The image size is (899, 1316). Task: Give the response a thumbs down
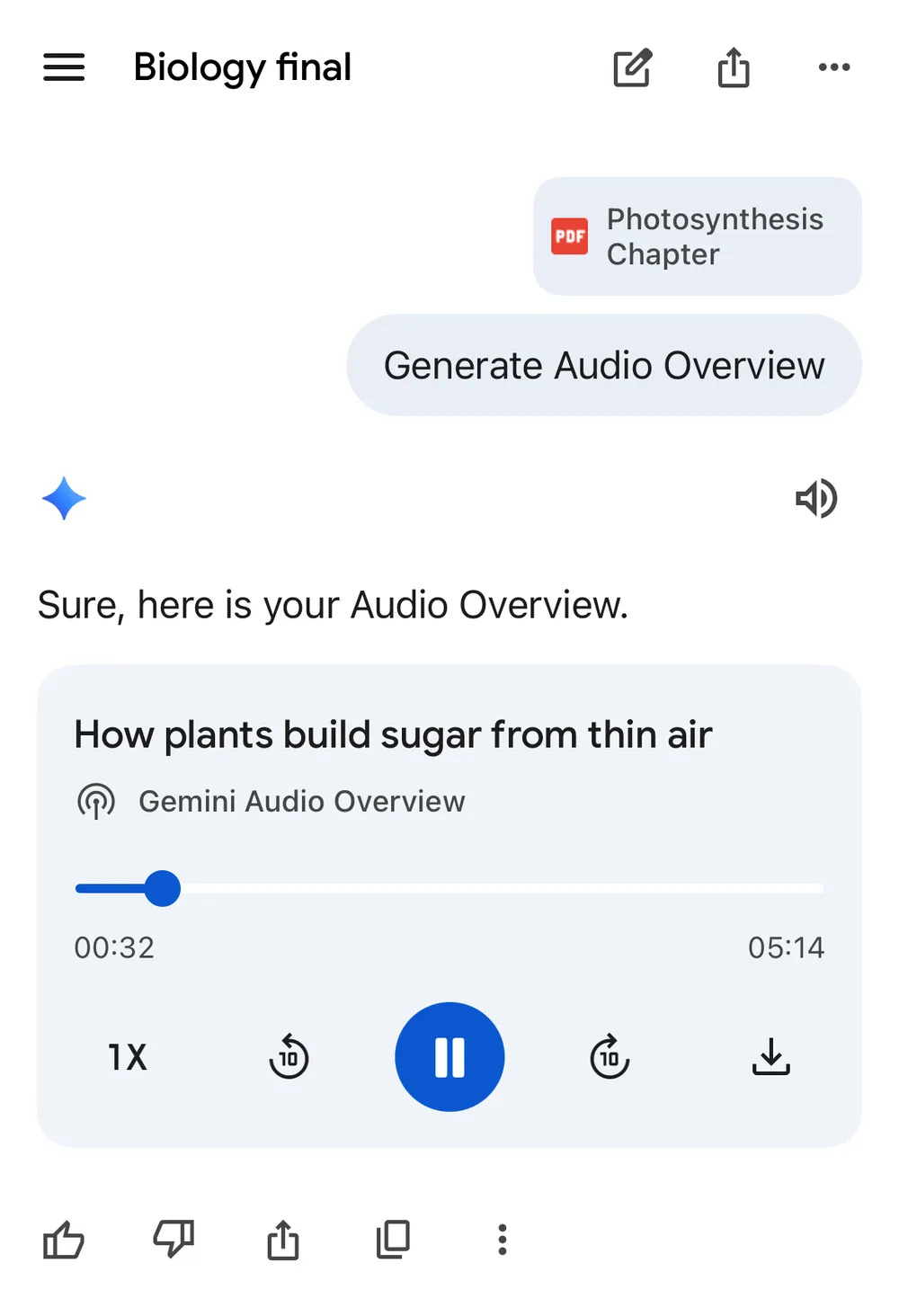pyautogui.click(x=173, y=1240)
